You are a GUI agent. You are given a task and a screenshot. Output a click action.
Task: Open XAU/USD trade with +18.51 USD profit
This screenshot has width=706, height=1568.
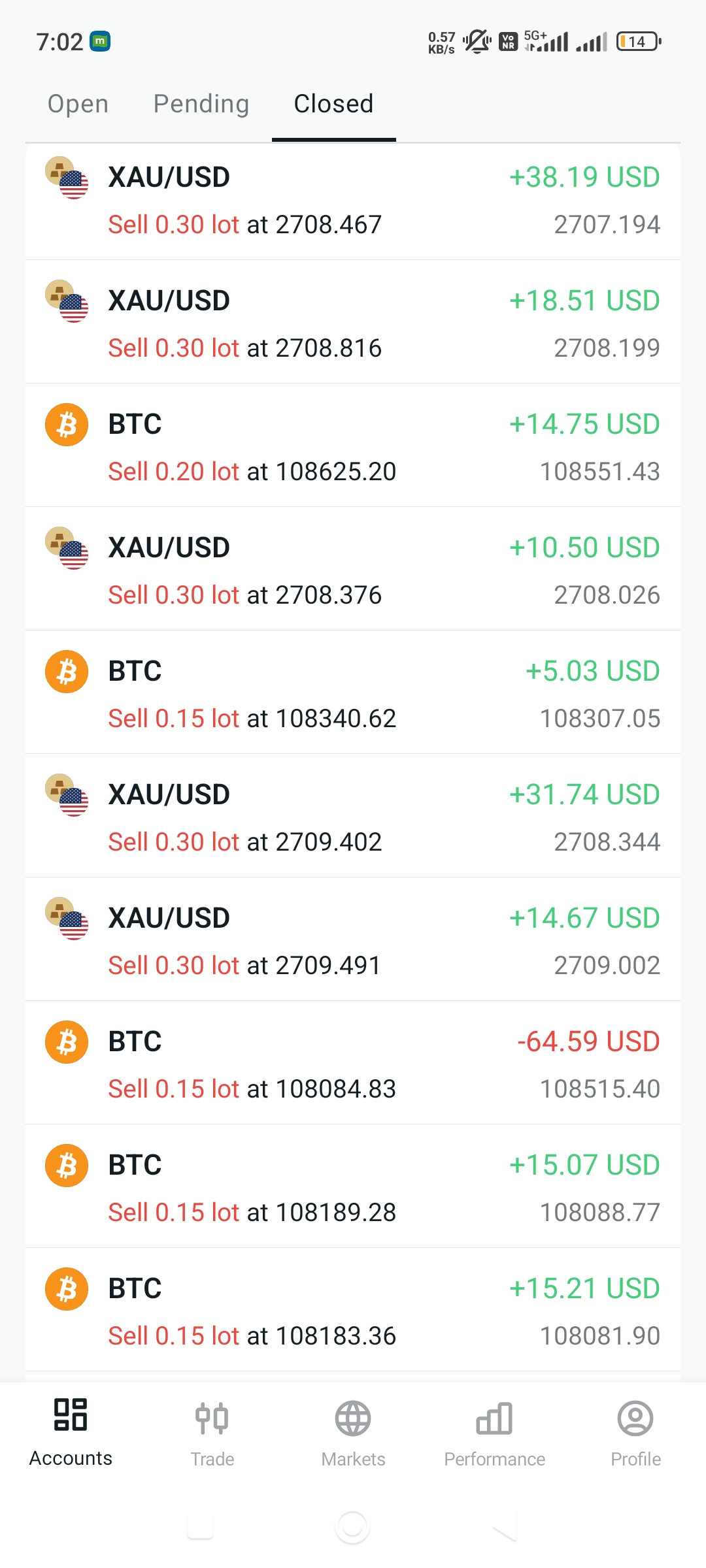click(x=353, y=324)
